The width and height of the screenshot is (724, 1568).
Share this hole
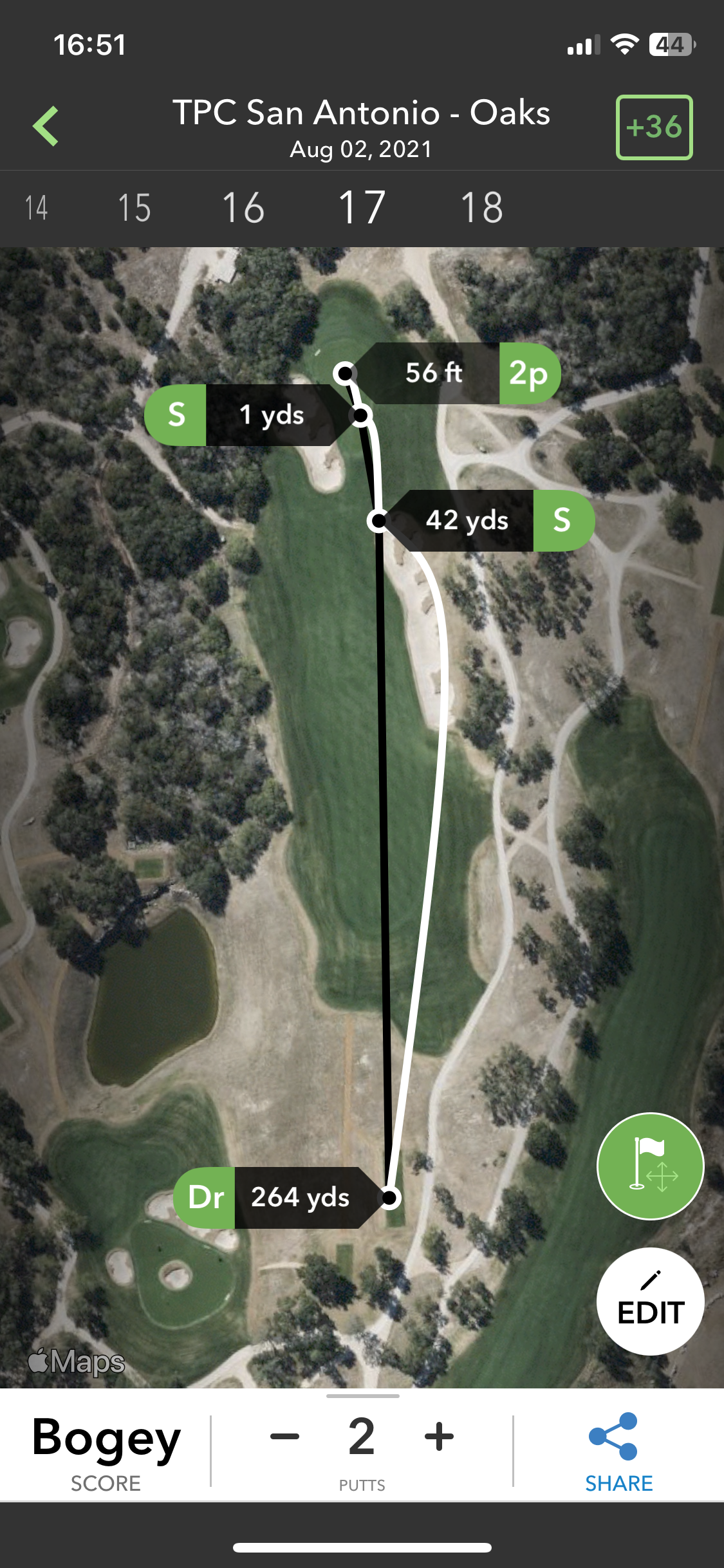click(x=618, y=1448)
